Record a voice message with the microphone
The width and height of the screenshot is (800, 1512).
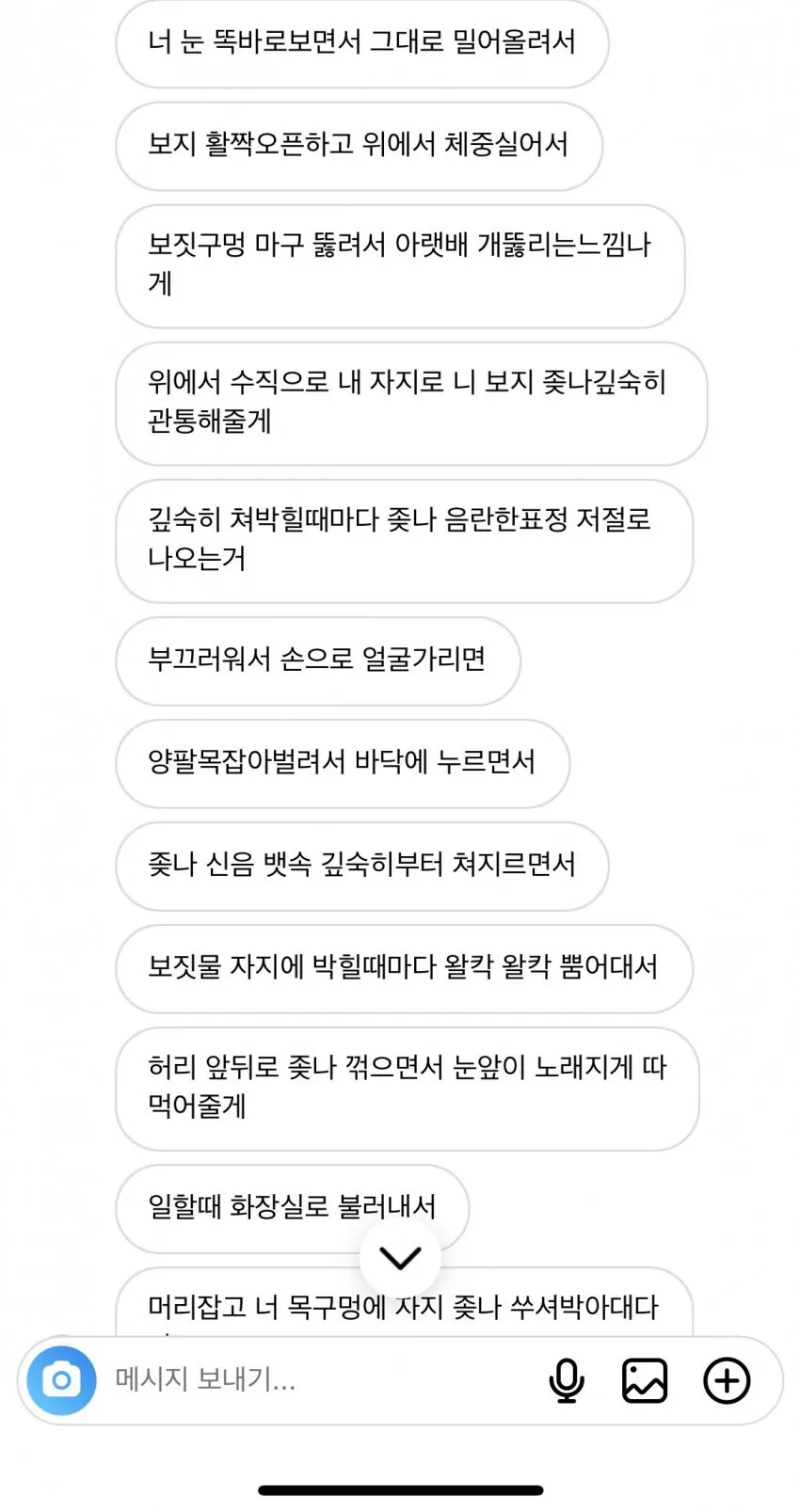pyautogui.click(x=566, y=1380)
